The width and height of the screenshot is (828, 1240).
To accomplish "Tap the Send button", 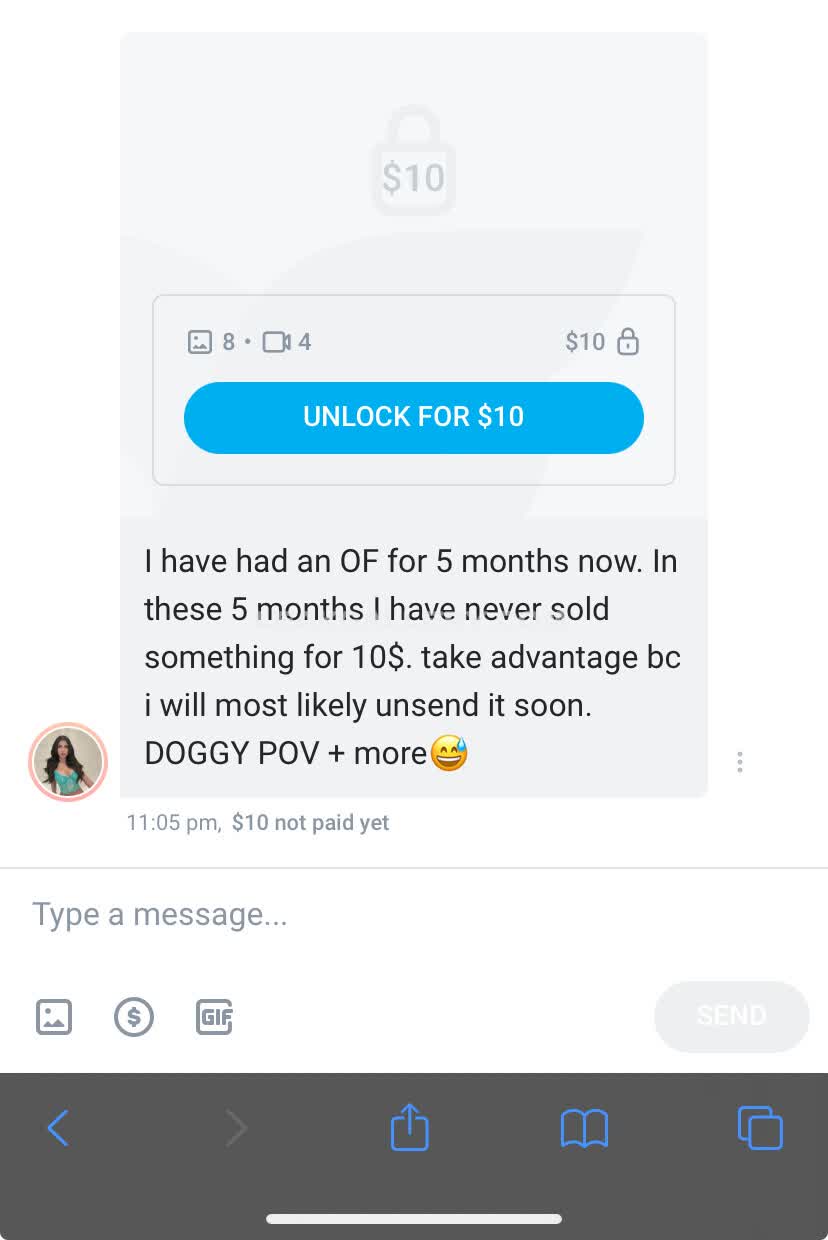I will pos(731,1016).
